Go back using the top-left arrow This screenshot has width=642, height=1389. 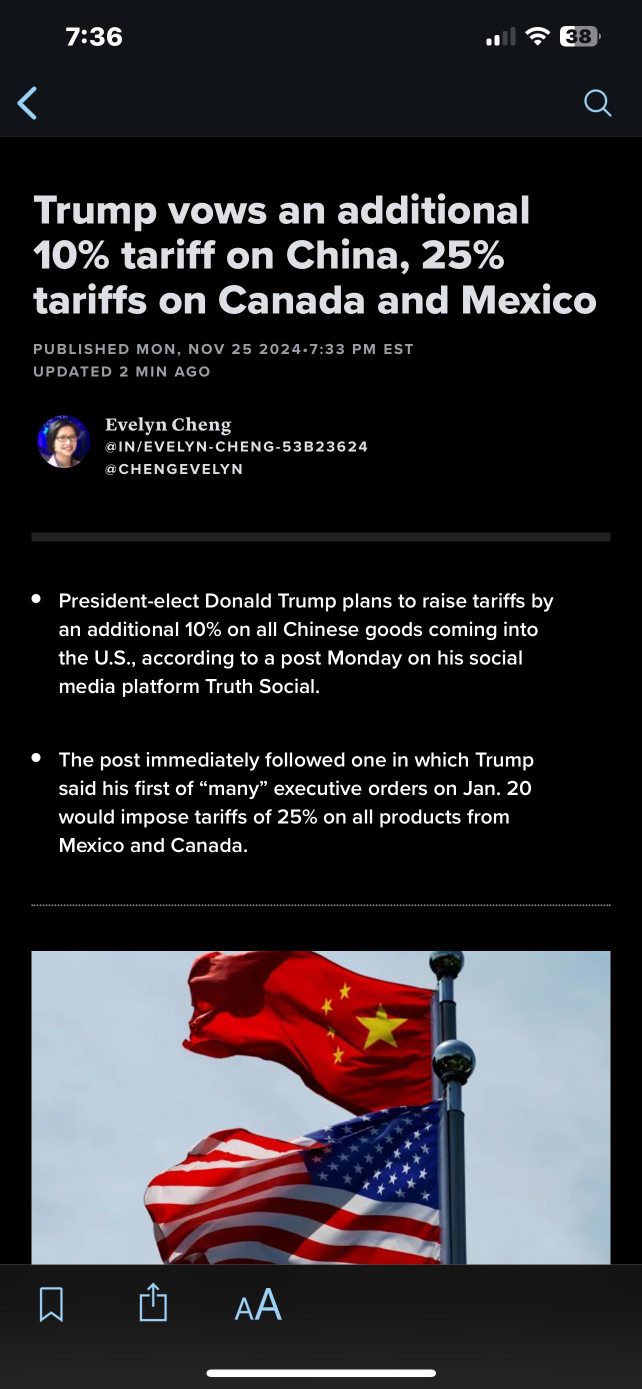[x=27, y=103]
